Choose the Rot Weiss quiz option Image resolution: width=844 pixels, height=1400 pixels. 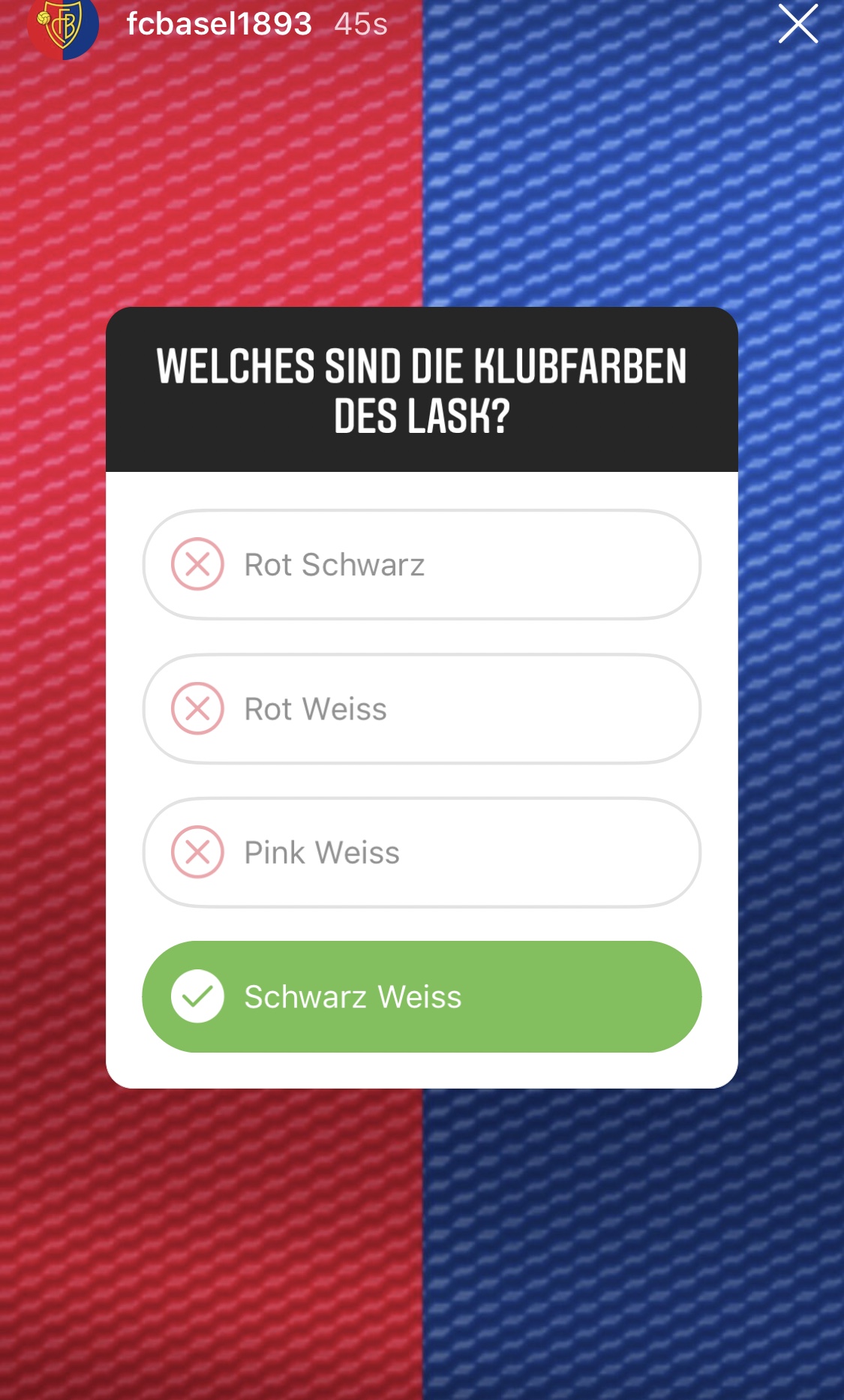pos(422,709)
